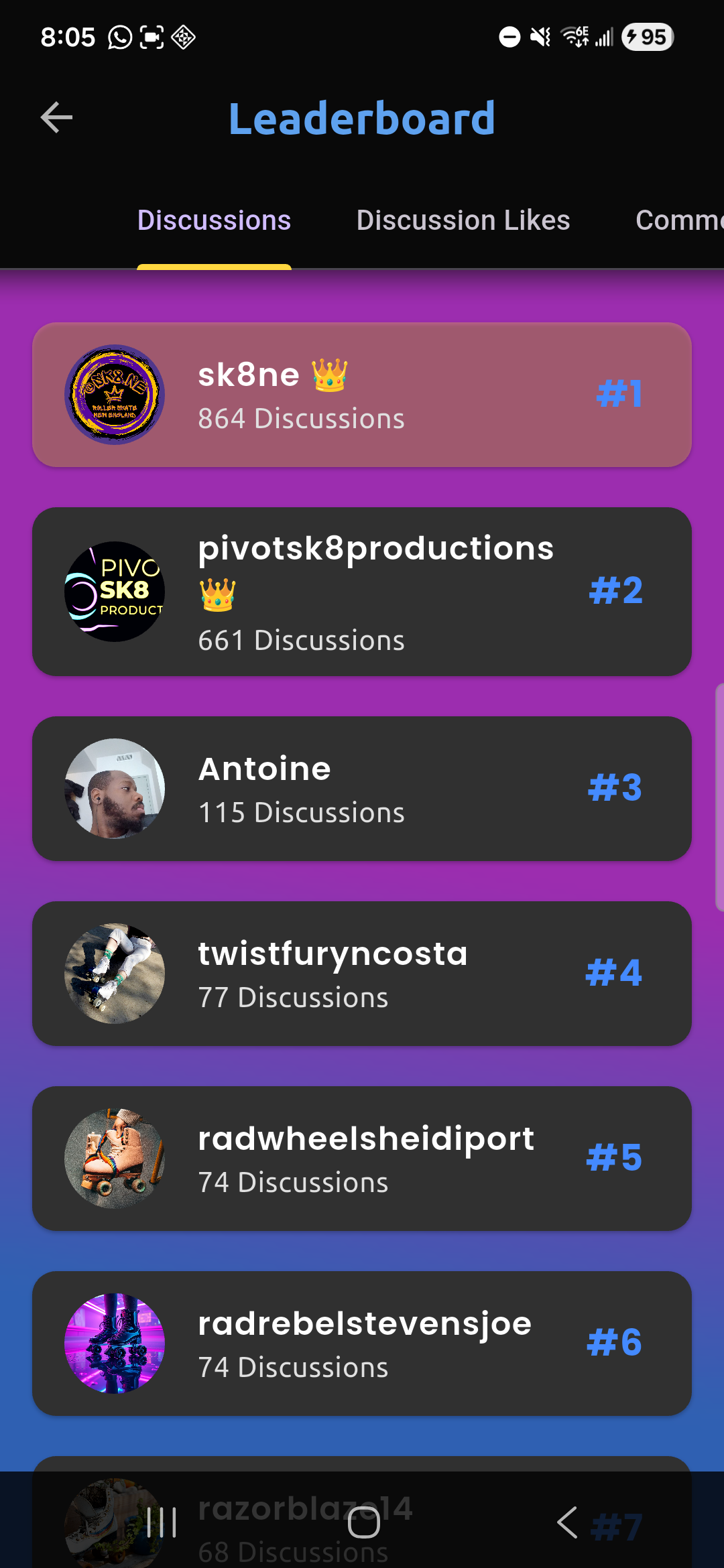Select Antoine's avatar photo
724x1568 pixels.
pyautogui.click(x=114, y=789)
